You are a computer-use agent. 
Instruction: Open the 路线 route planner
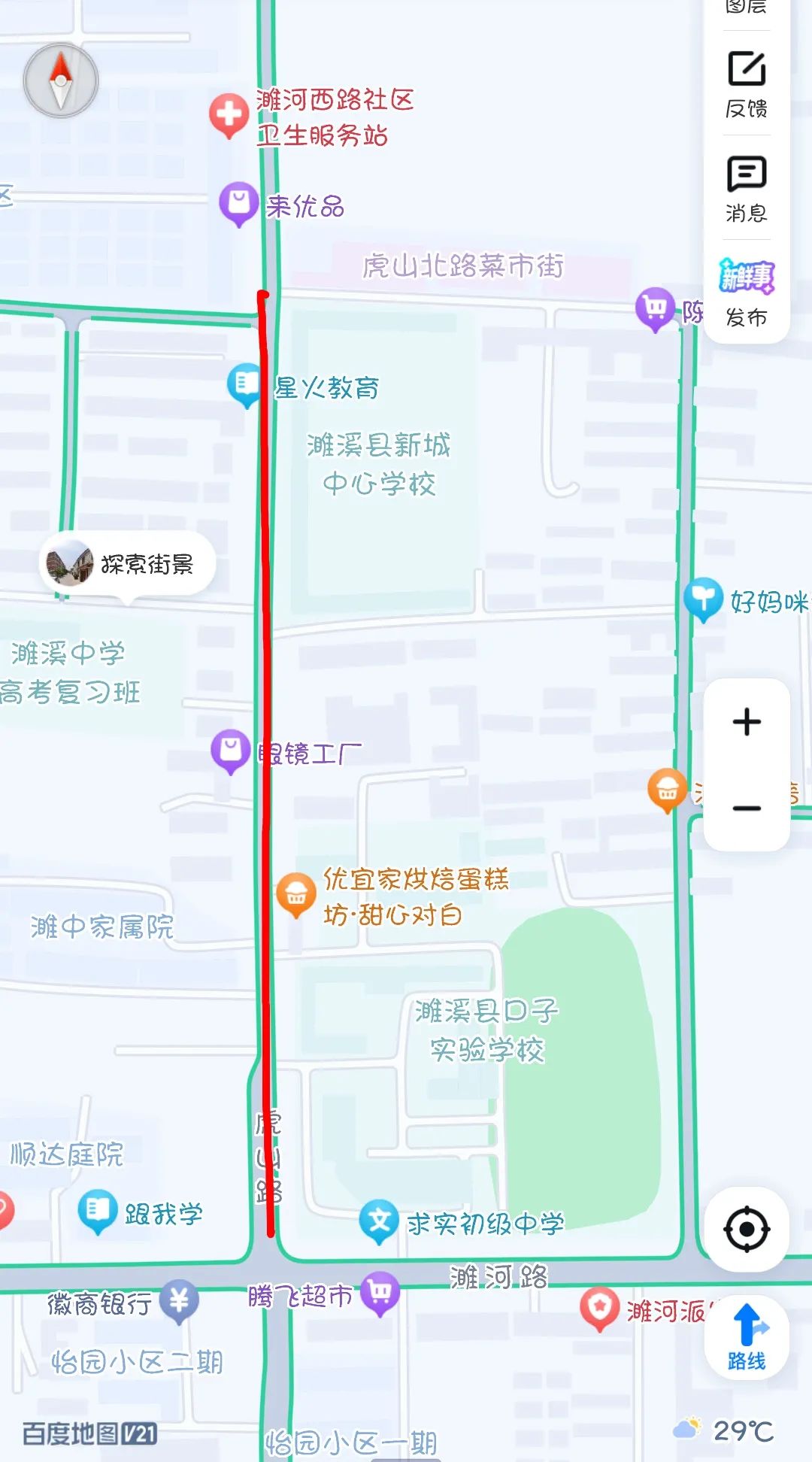click(747, 1336)
